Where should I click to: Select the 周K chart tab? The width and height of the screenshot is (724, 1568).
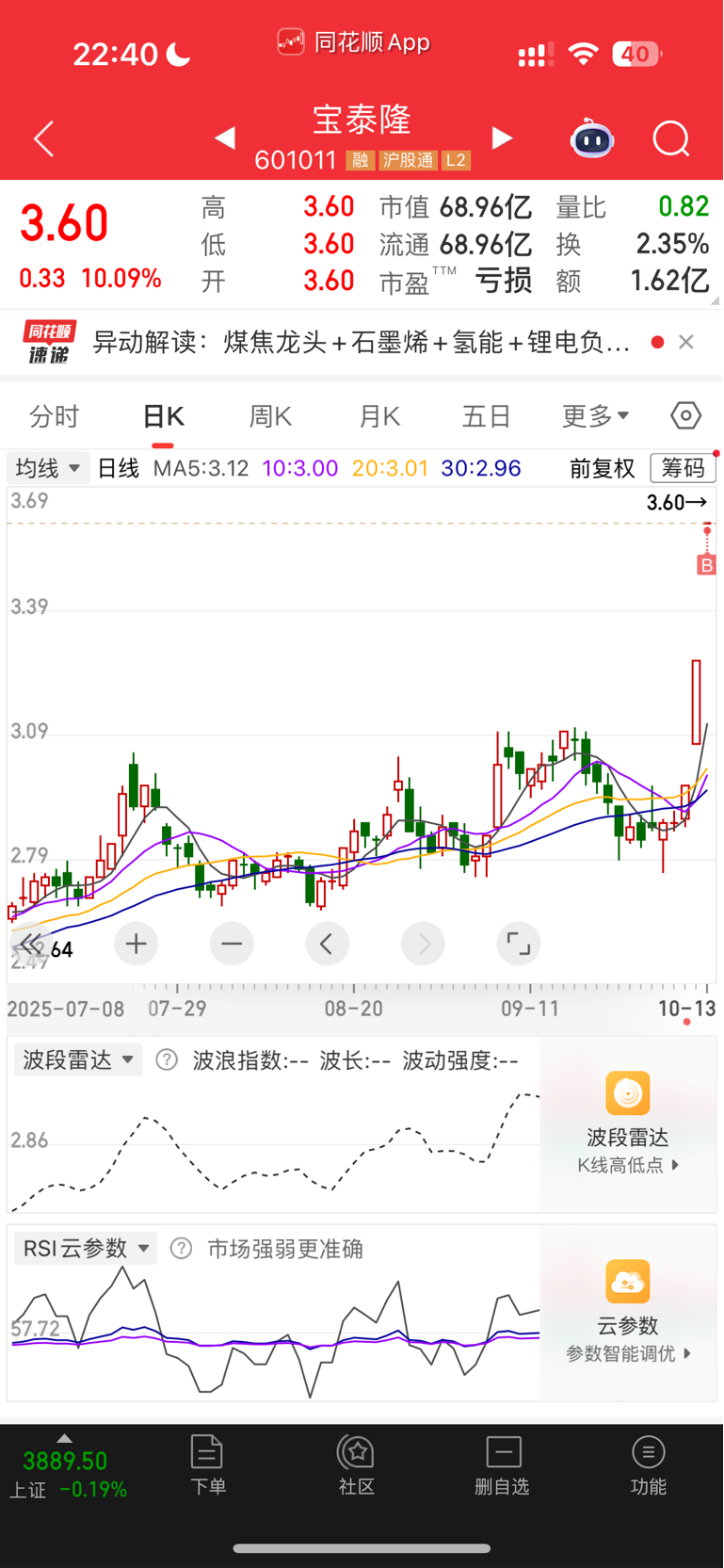270,416
